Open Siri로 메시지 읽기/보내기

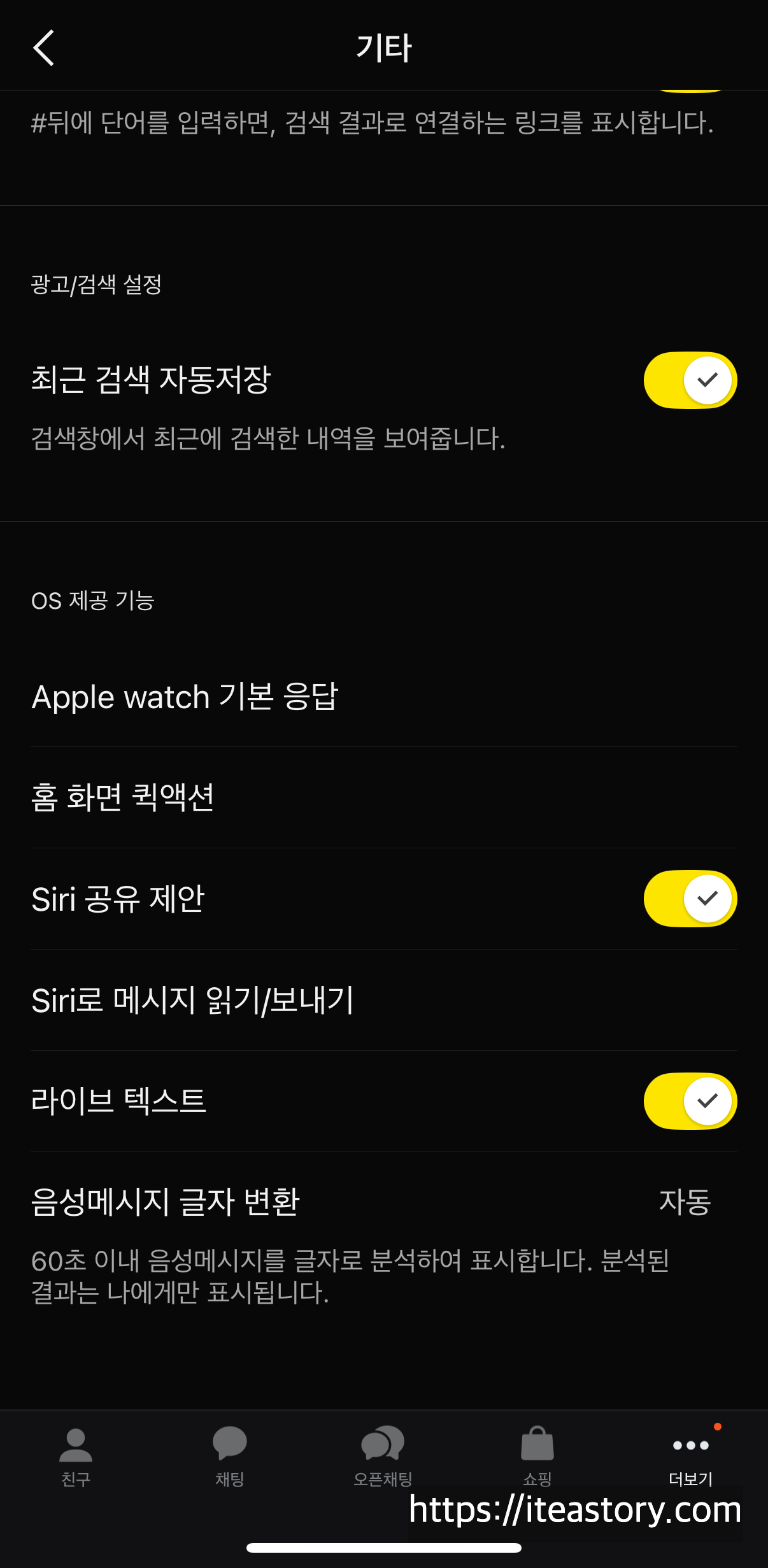(x=384, y=1000)
